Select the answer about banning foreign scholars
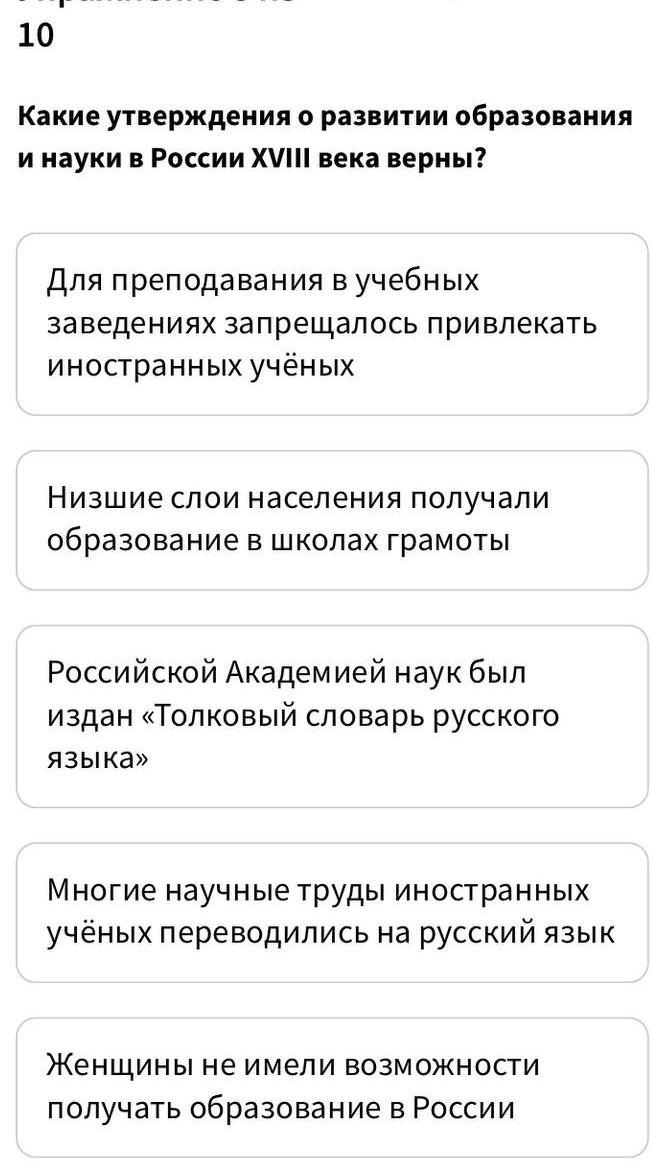652x1167 pixels. (x=333, y=324)
